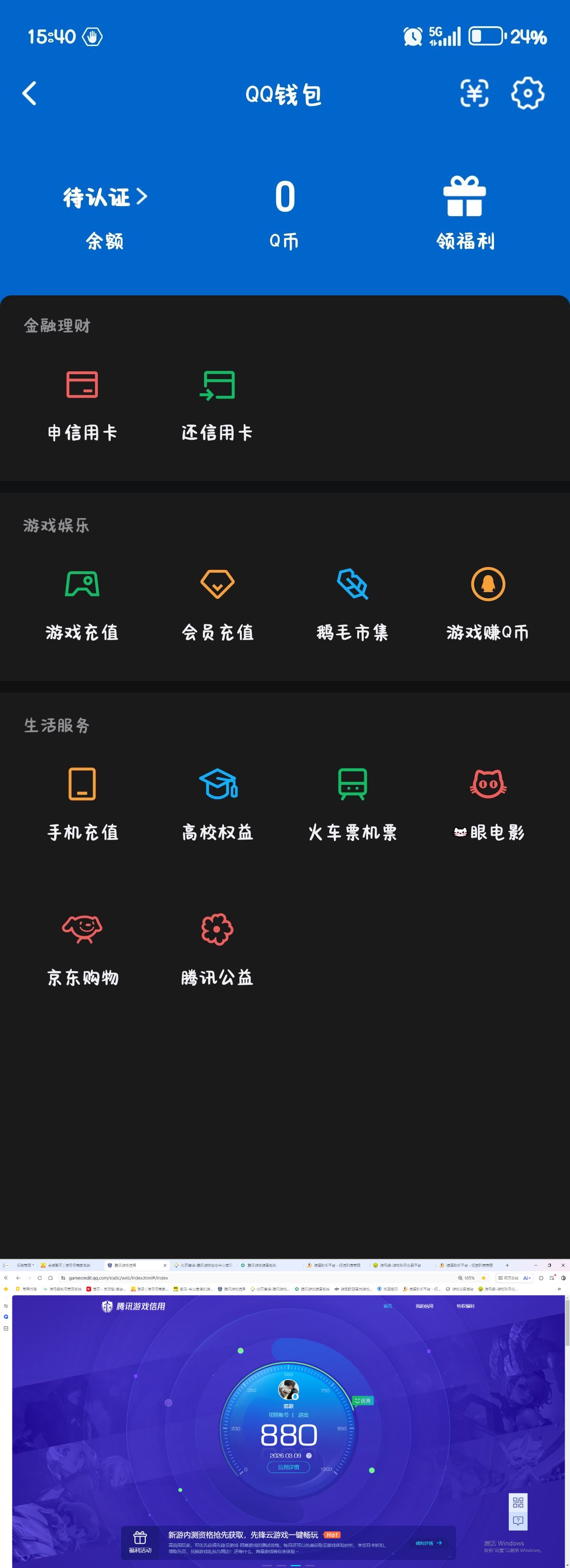Click the 信用详情 button
The width and height of the screenshot is (570, 1568).
[x=289, y=1467]
